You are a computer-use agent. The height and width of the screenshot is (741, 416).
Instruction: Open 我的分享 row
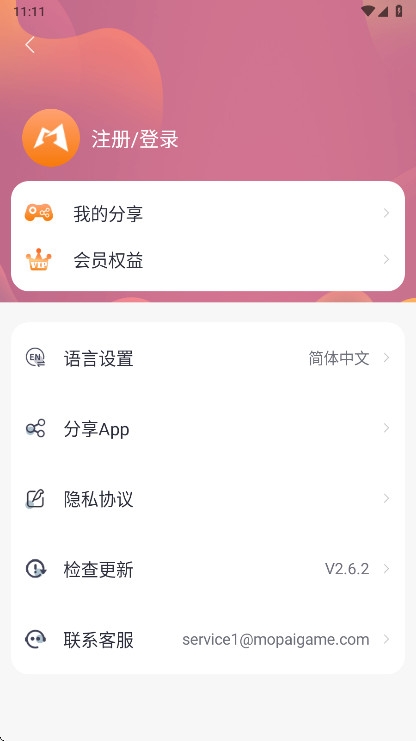click(208, 214)
